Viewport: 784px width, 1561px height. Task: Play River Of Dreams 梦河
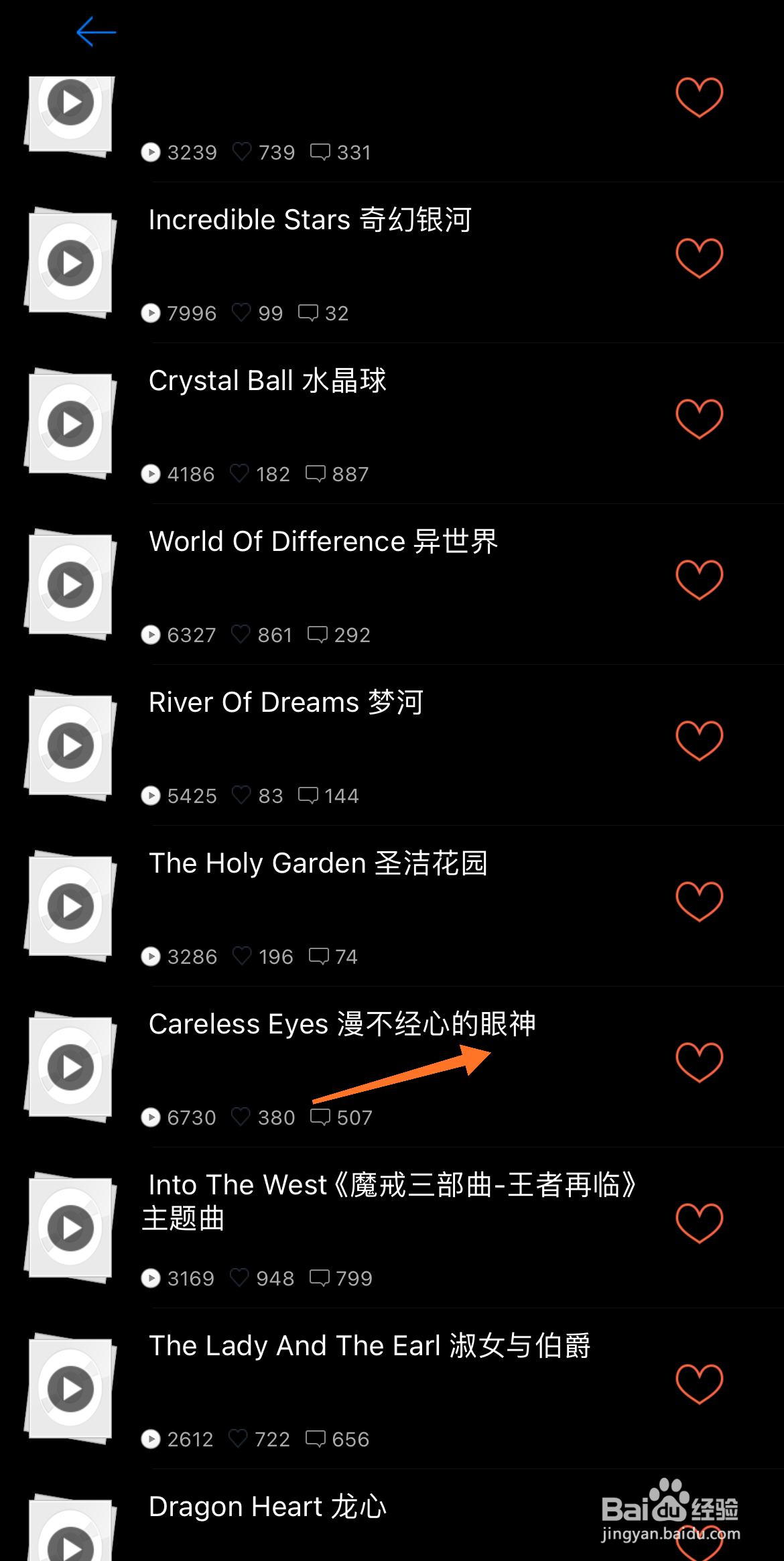[70, 745]
